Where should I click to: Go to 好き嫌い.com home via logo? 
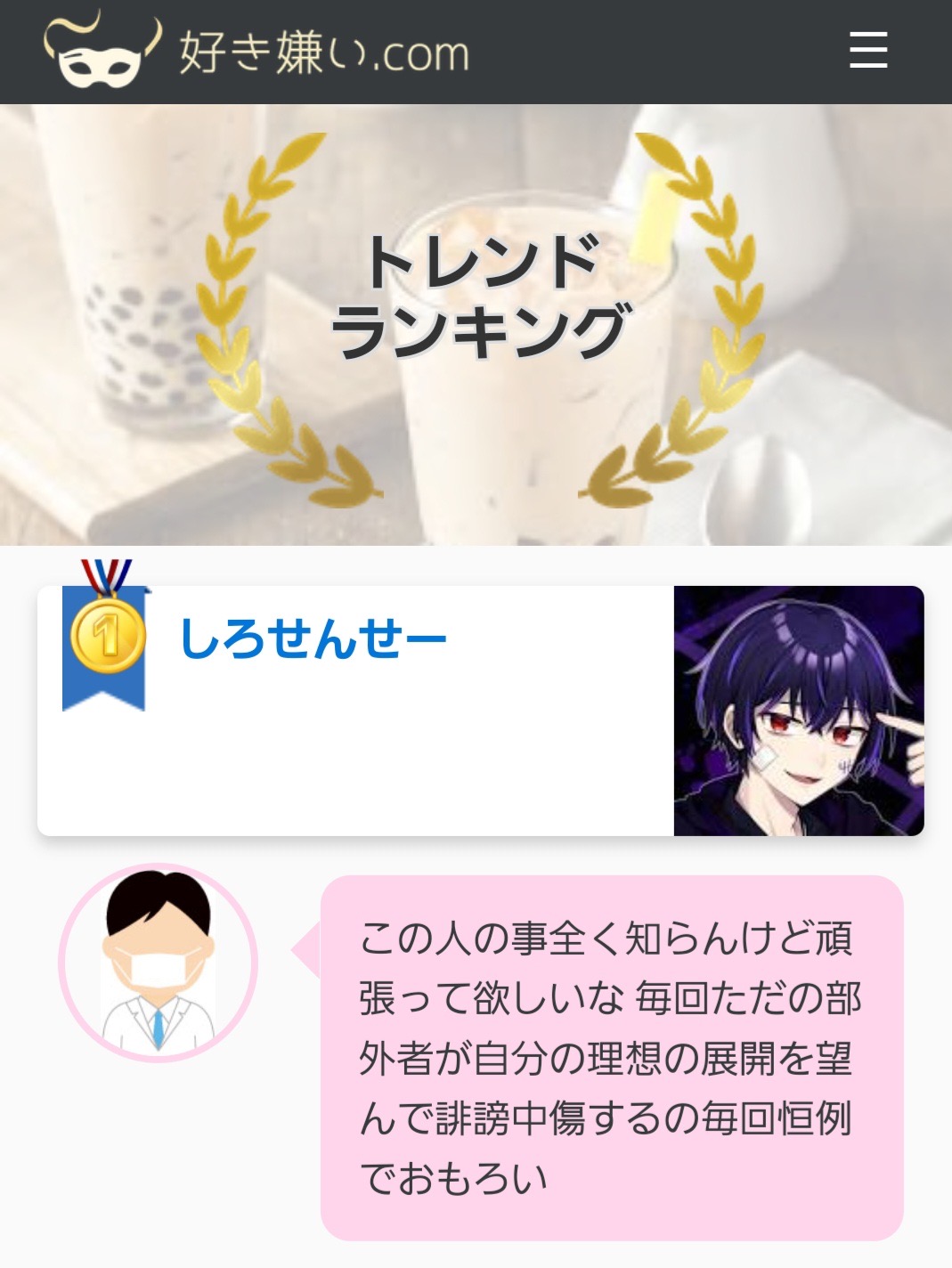point(257,52)
